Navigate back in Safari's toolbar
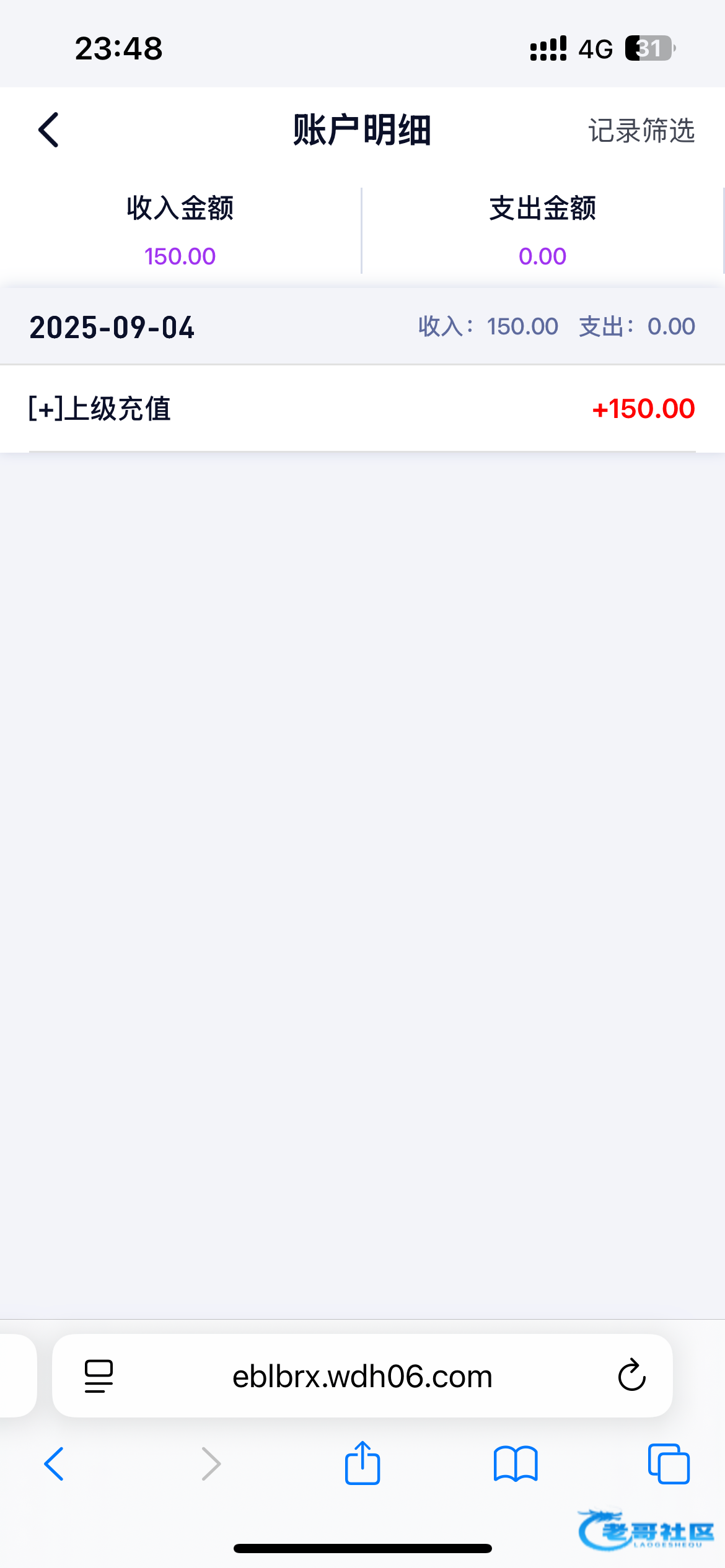This screenshot has width=725, height=1568. pos(54,1464)
